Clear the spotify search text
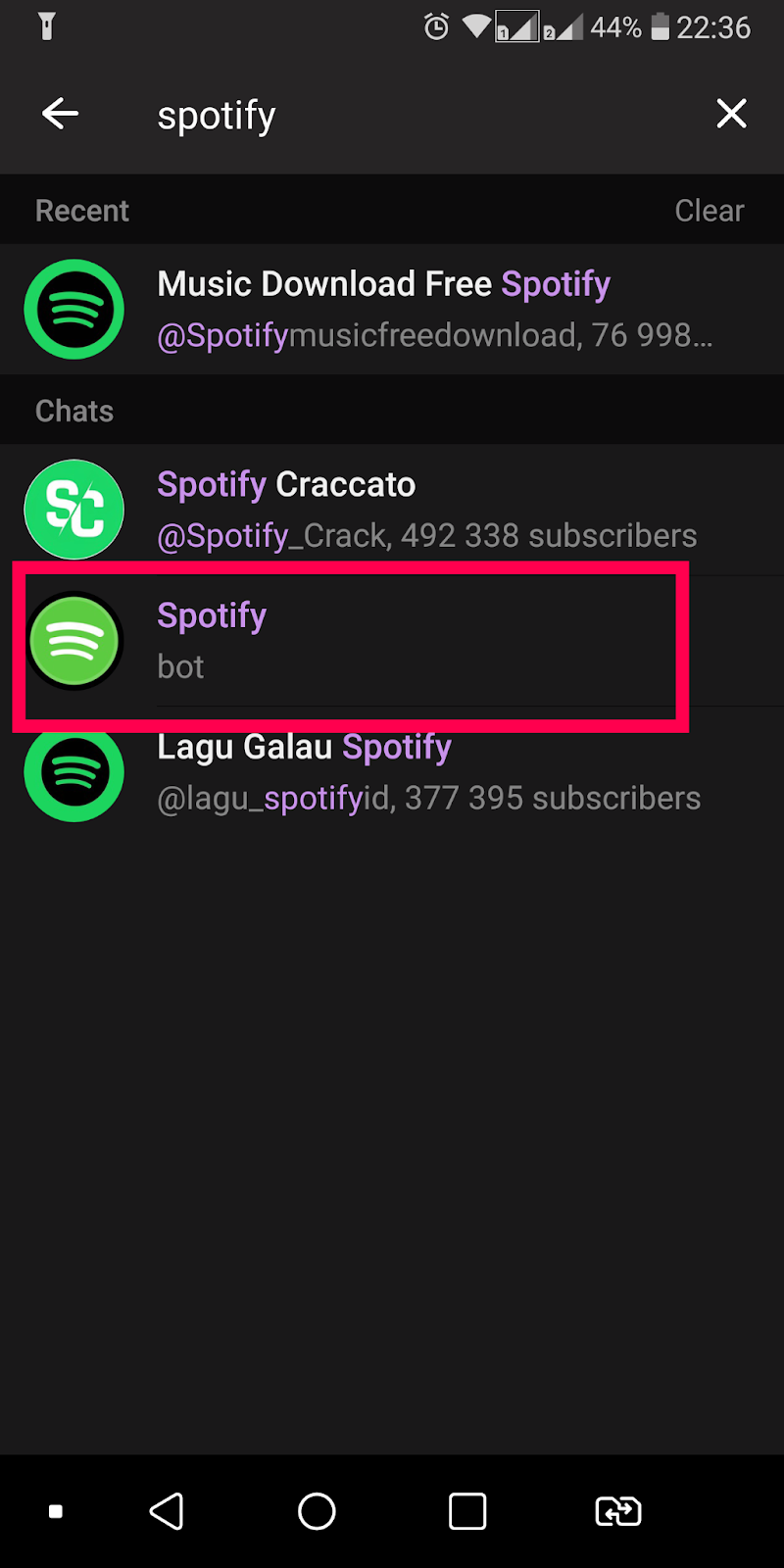This screenshot has height=1568, width=784. pos(731,114)
